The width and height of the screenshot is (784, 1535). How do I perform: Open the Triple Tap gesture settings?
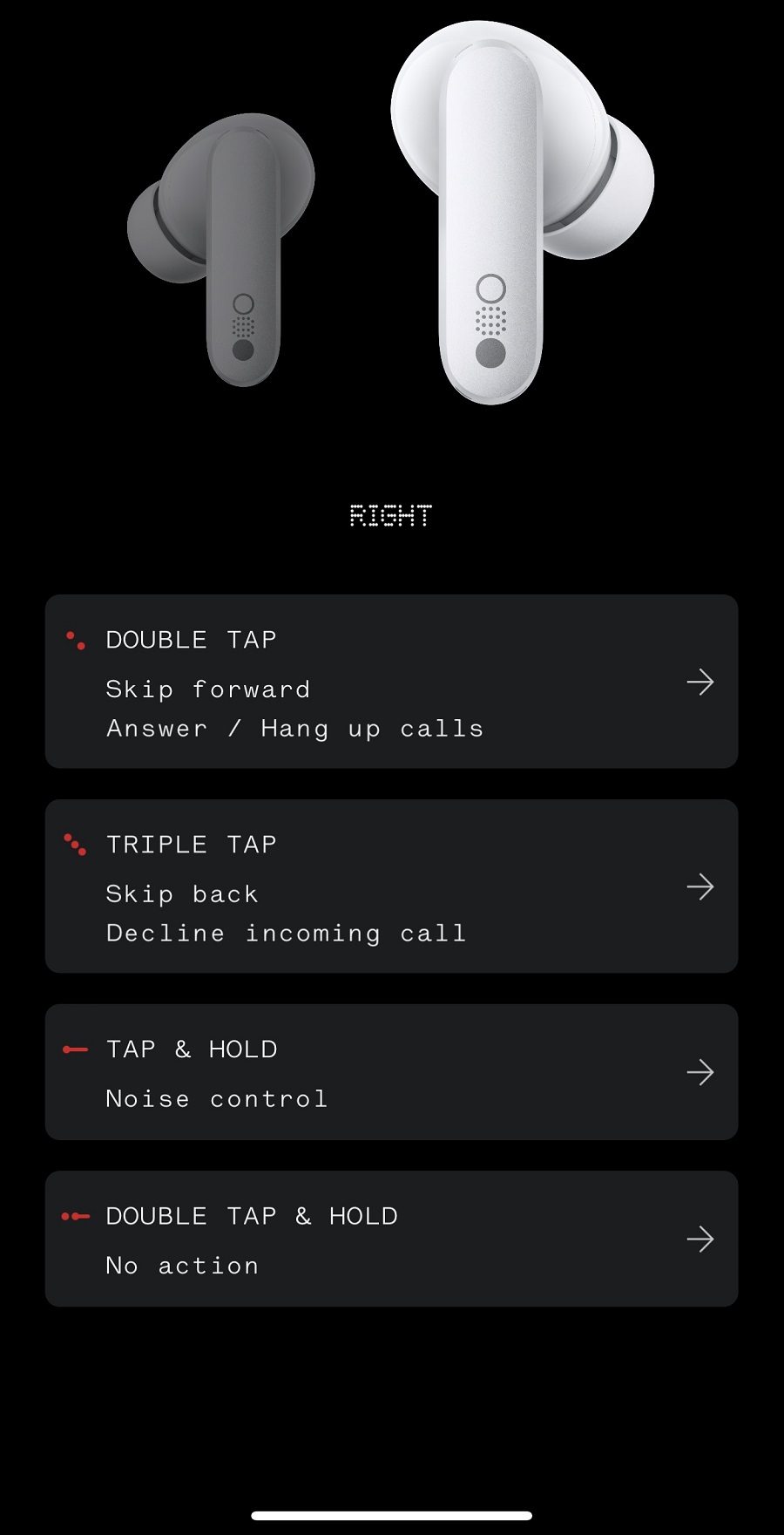[391, 886]
